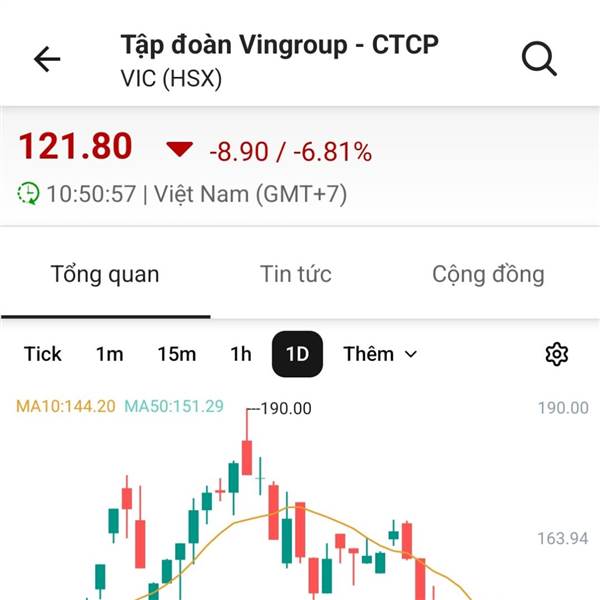Screen dimensions: 600x600
Task: Open the Cộng đồng tab
Action: coord(488,274)
